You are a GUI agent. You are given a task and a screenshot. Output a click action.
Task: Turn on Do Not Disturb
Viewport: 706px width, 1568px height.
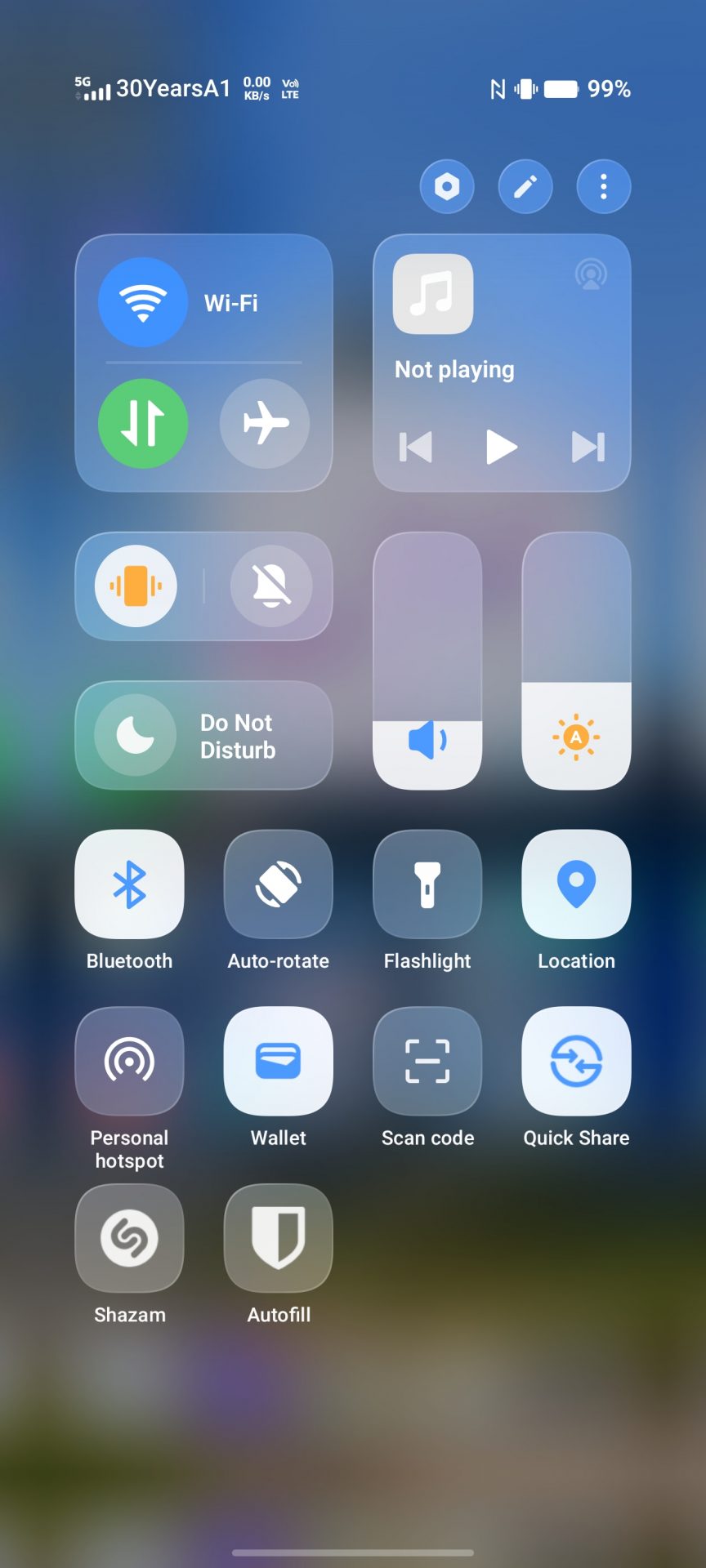pyautogui.click(x=203, y=735)
